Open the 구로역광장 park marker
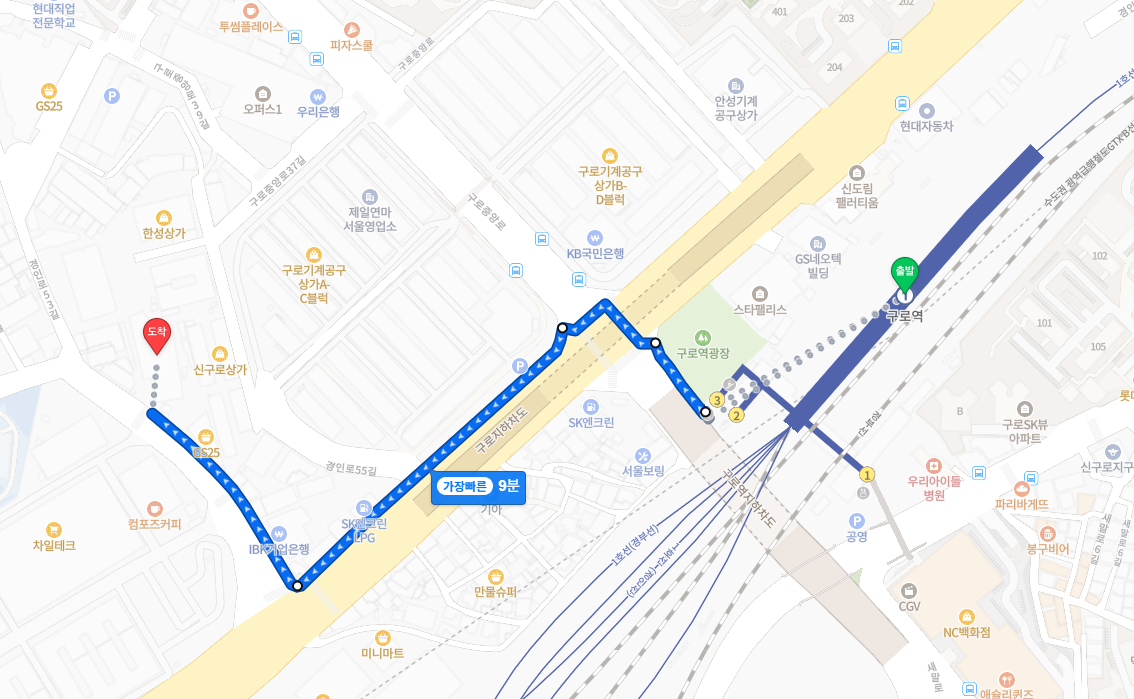The width and height of the screenshot is (1134, 699). (703, 337)
